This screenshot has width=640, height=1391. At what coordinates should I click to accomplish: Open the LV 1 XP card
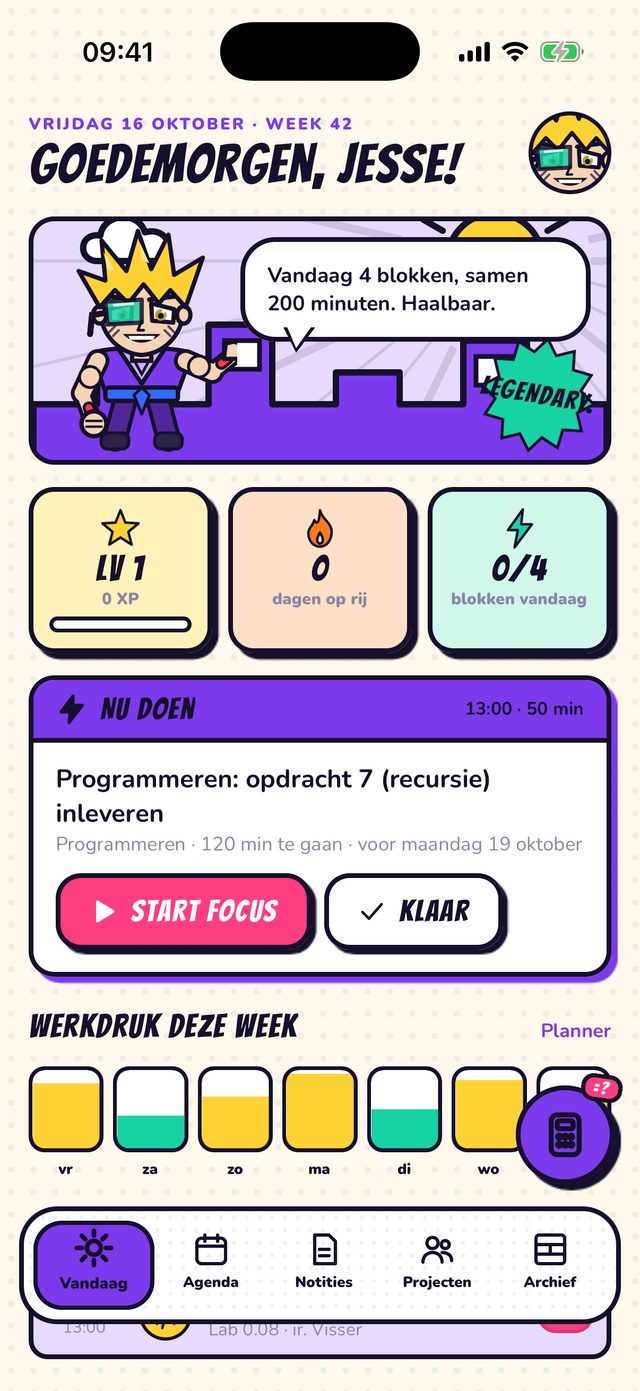pyautogui.click(x=121, y=569)
